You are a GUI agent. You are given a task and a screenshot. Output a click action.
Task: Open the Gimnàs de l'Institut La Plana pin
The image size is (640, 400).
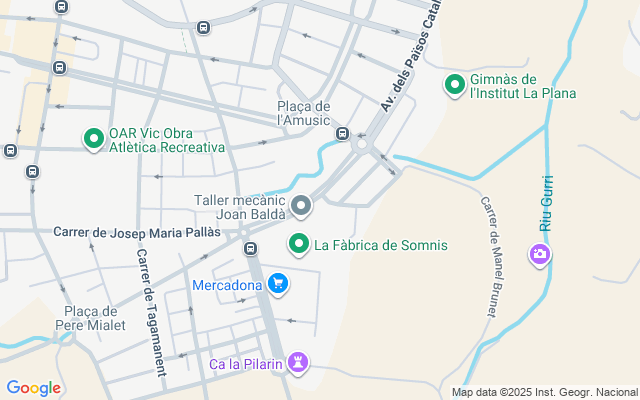point(455,86)
